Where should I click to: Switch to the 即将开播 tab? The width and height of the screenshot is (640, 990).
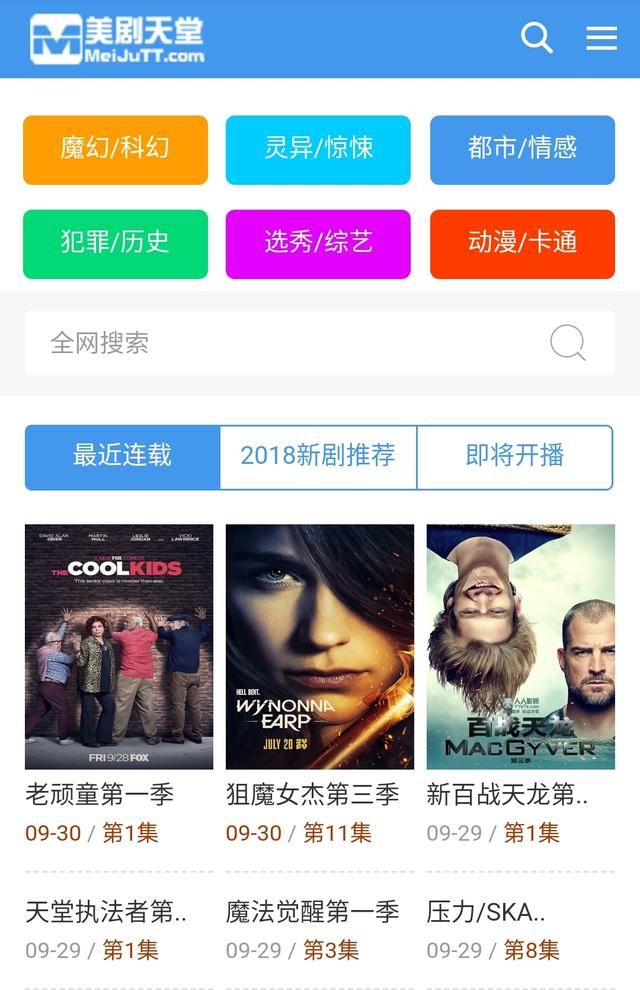coord(514,456)
